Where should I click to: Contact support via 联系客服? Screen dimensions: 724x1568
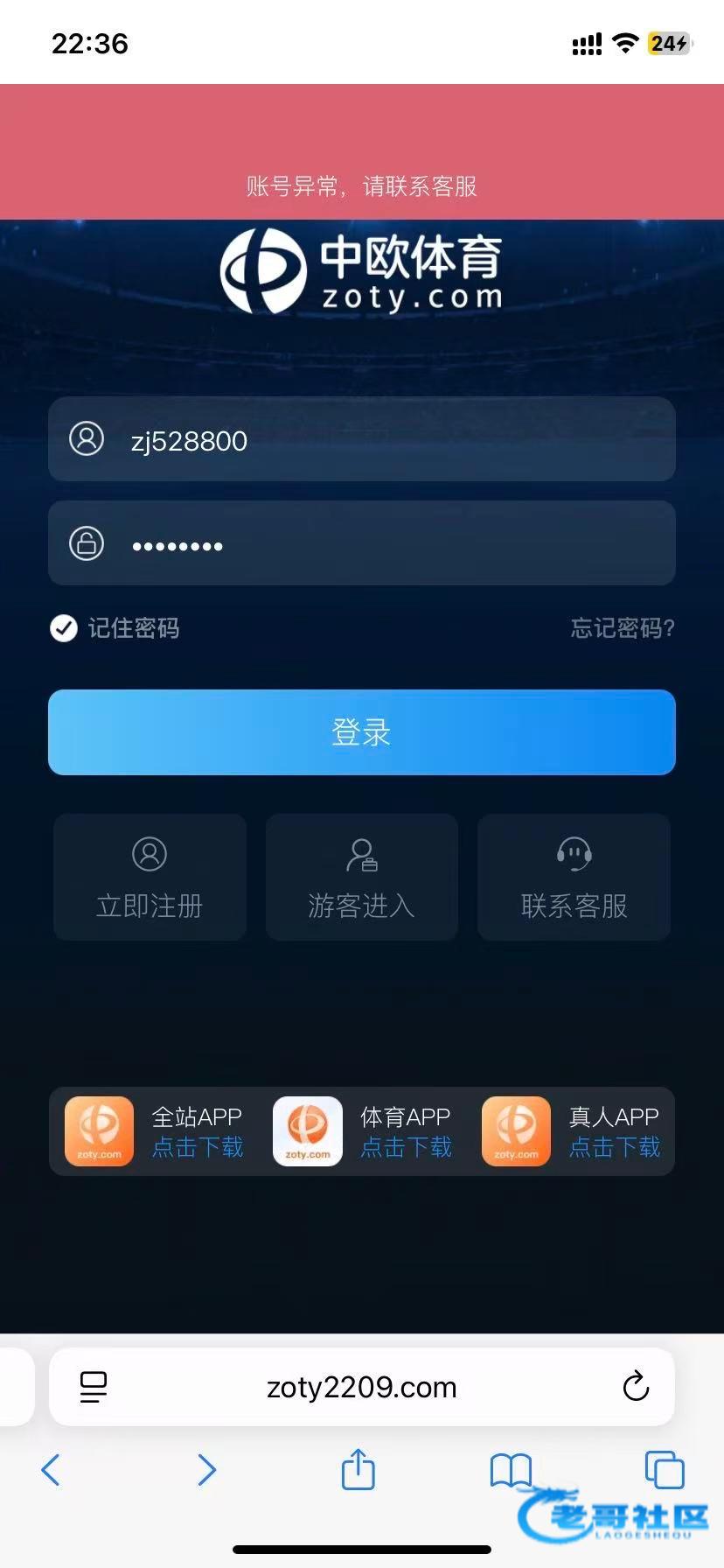[x=574, y=877]
